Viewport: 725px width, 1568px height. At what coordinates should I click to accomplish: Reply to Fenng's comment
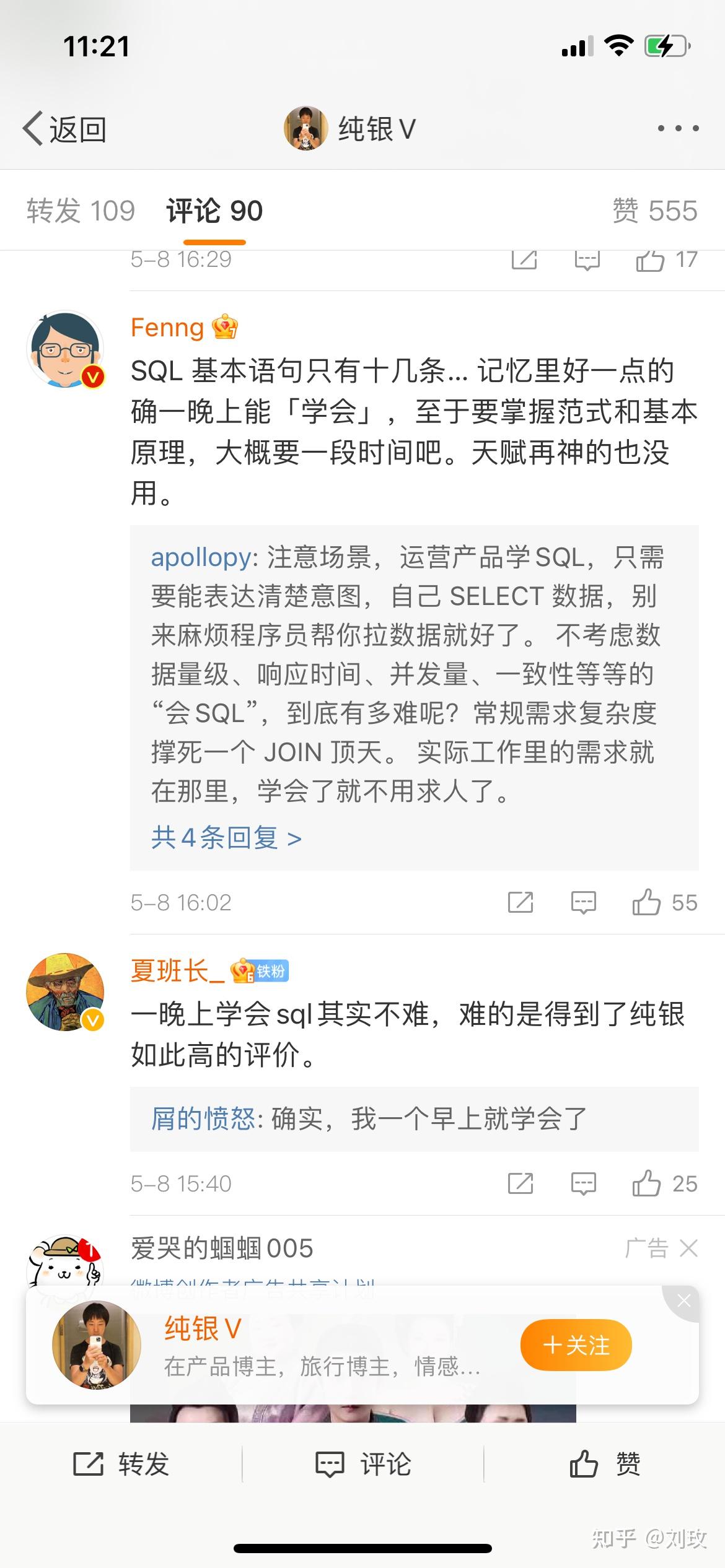(x=583, y=902)
